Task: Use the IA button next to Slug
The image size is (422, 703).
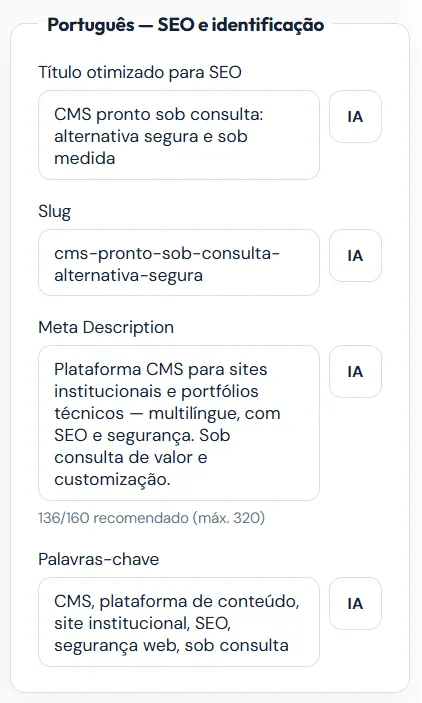Action: click(x=355, y=256)
